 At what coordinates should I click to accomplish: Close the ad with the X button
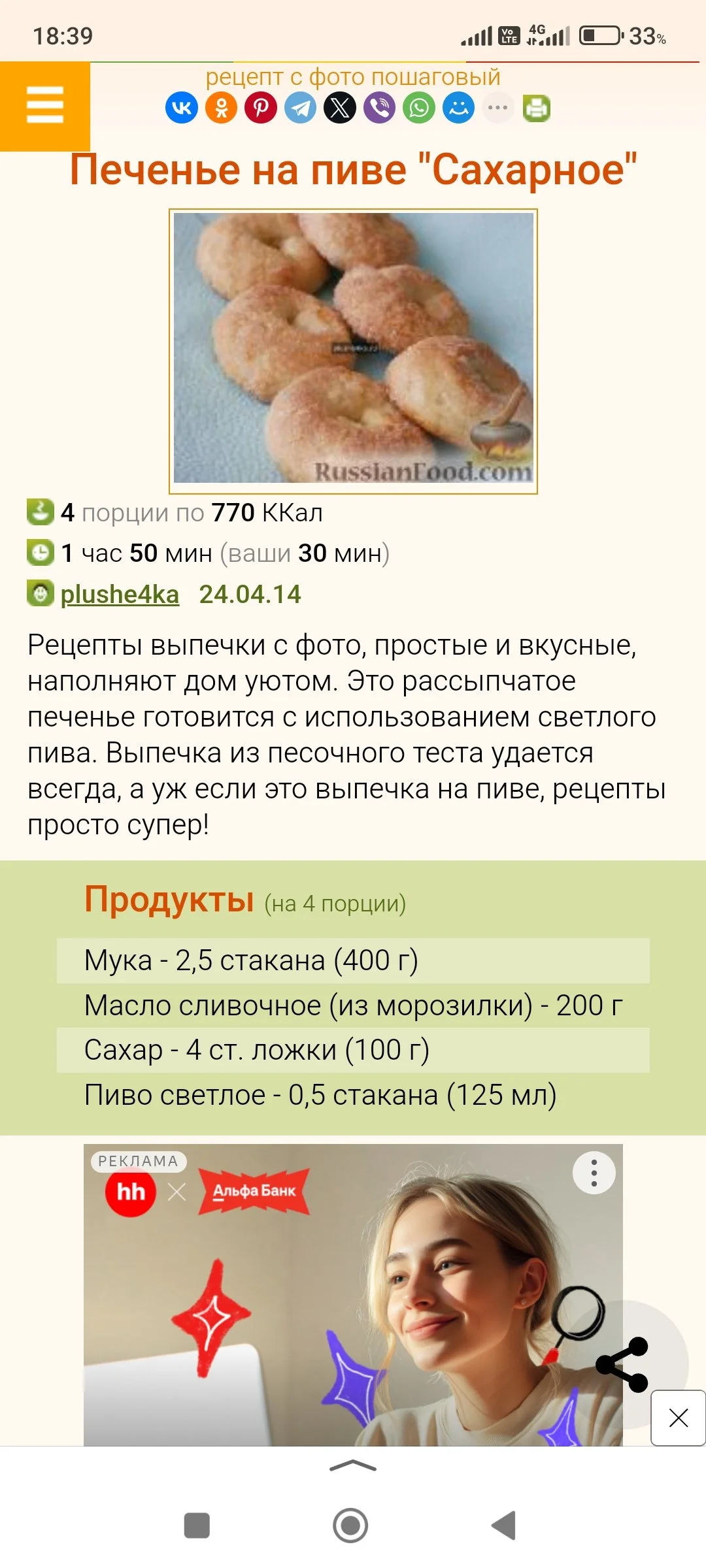pos(679,1418)
